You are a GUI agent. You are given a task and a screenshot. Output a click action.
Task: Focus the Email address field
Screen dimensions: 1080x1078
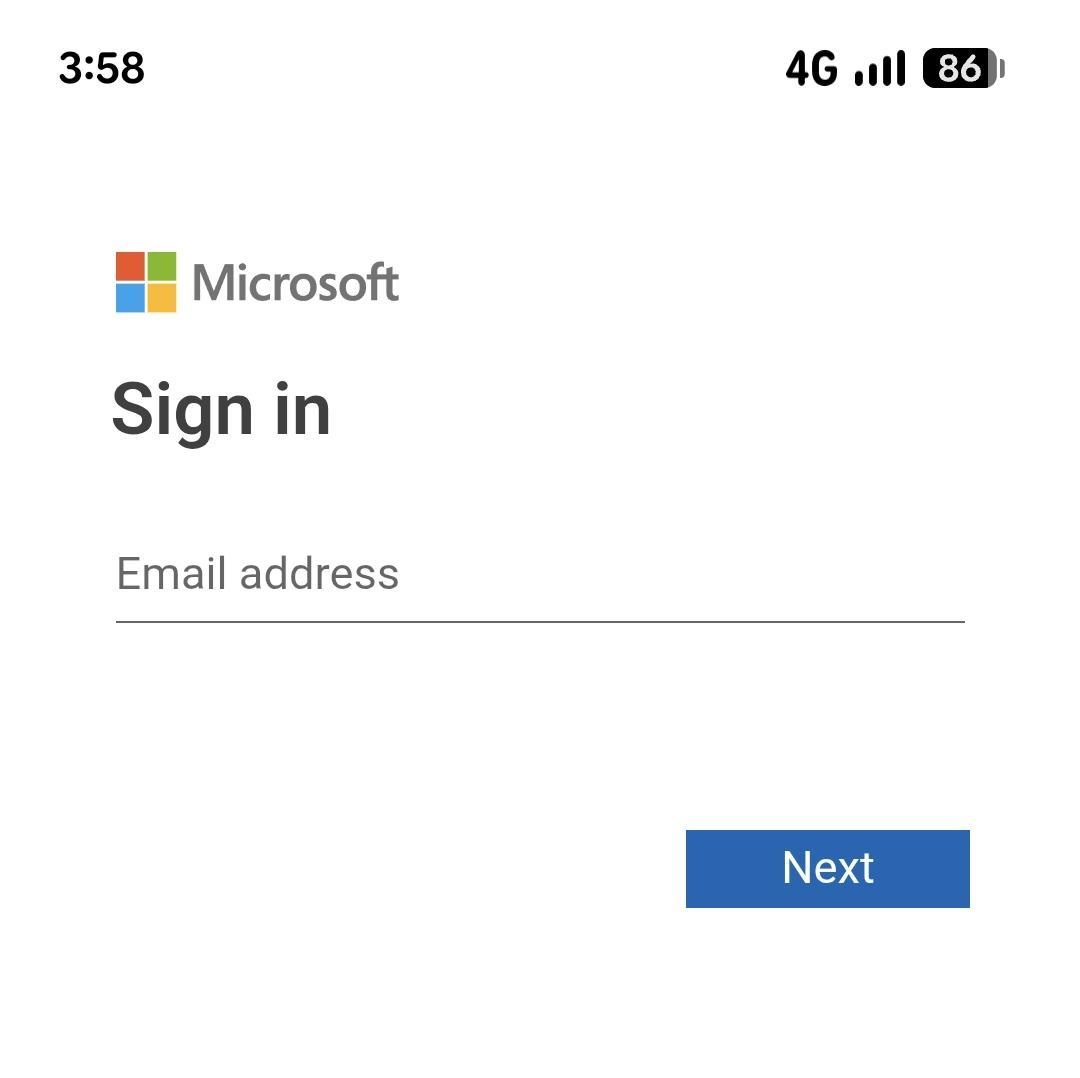point(540,575)
